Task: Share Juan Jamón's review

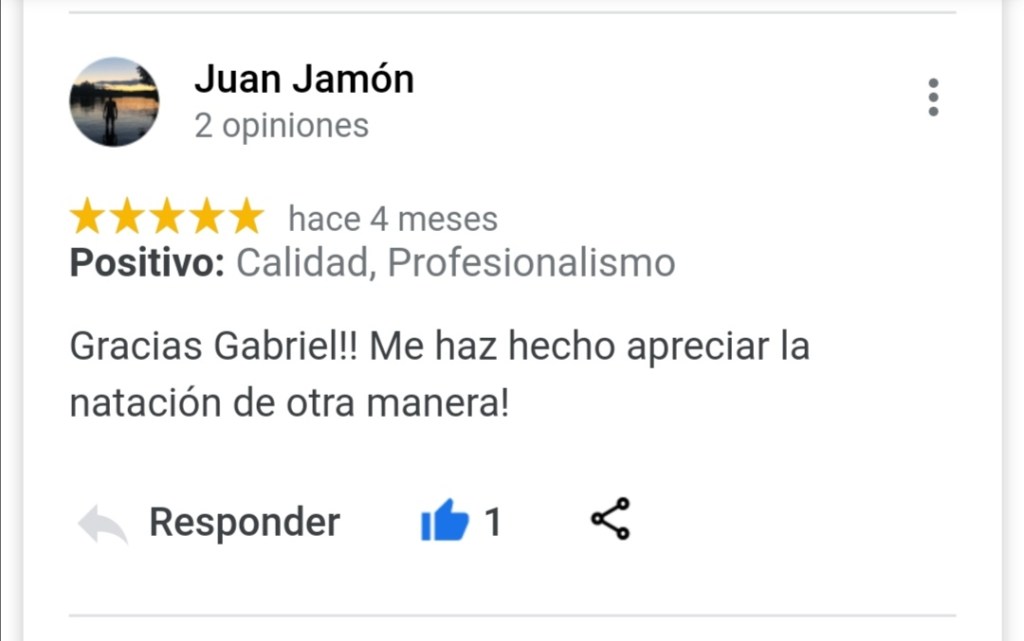Action: point(610,520)
